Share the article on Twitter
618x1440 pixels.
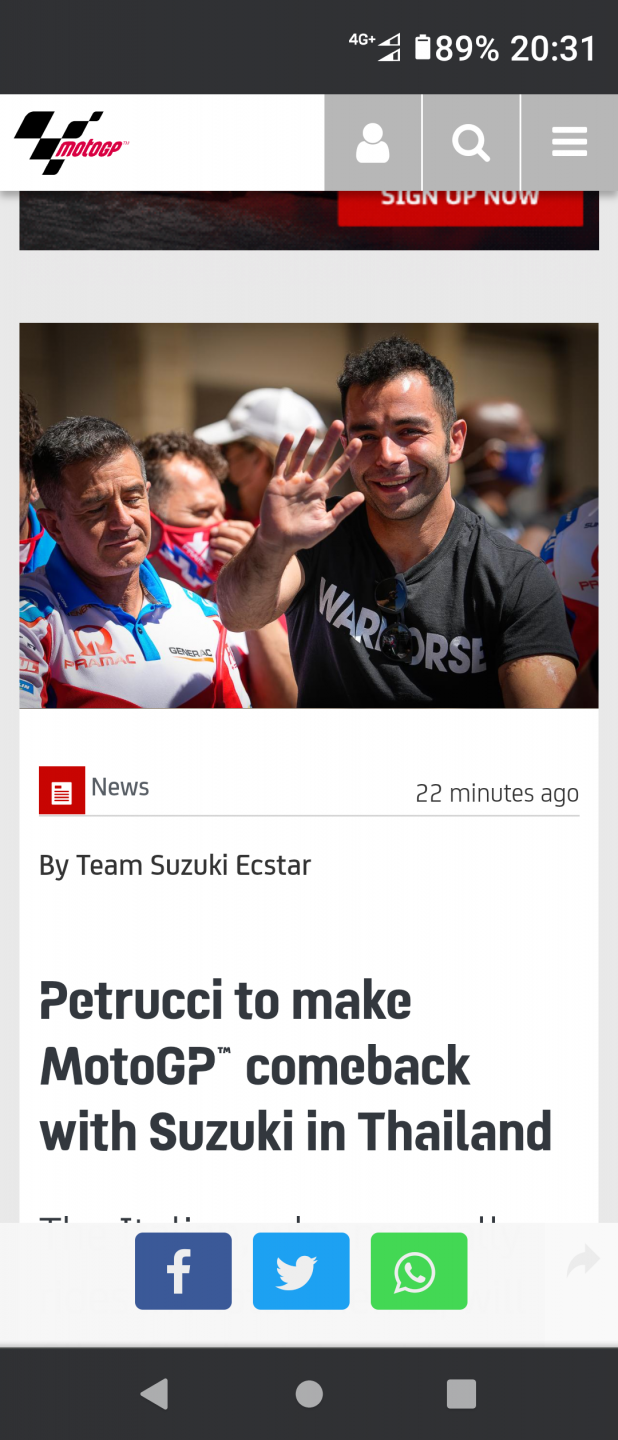[301, 1271]
